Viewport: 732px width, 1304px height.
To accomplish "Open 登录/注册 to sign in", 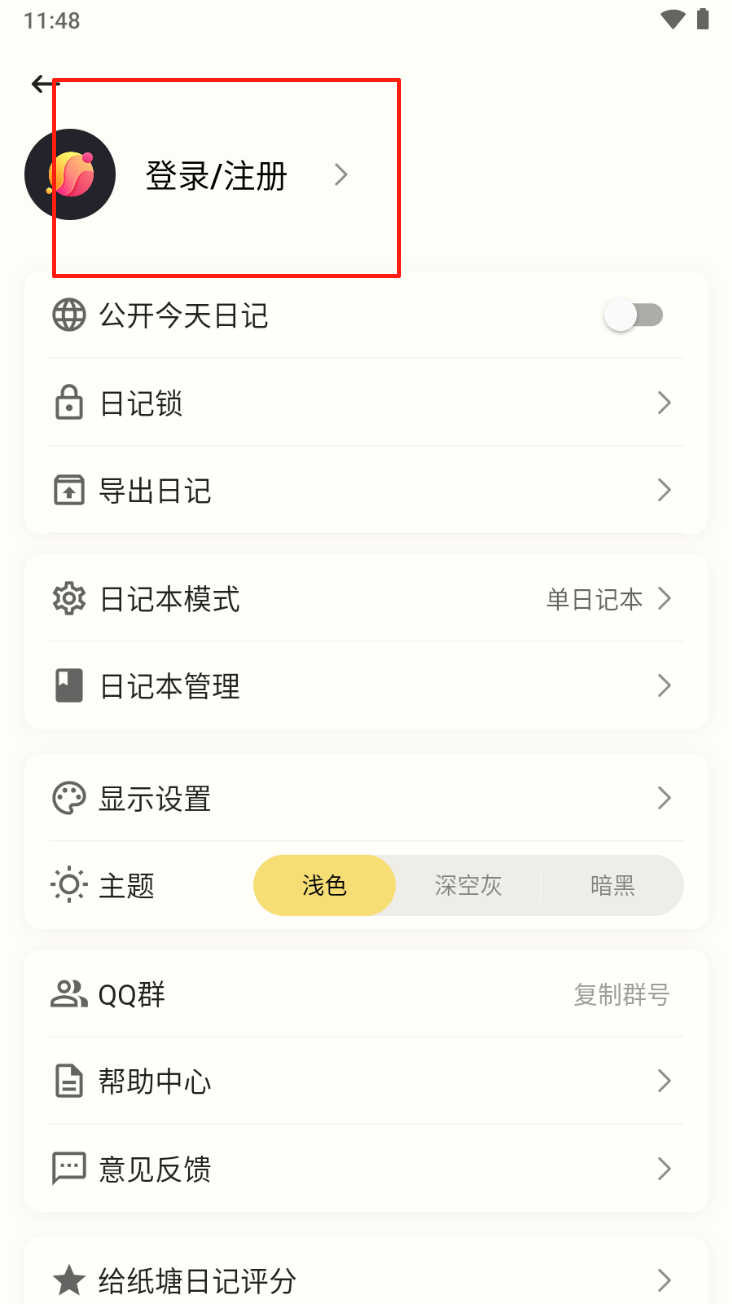I will (x=217, y=177).
